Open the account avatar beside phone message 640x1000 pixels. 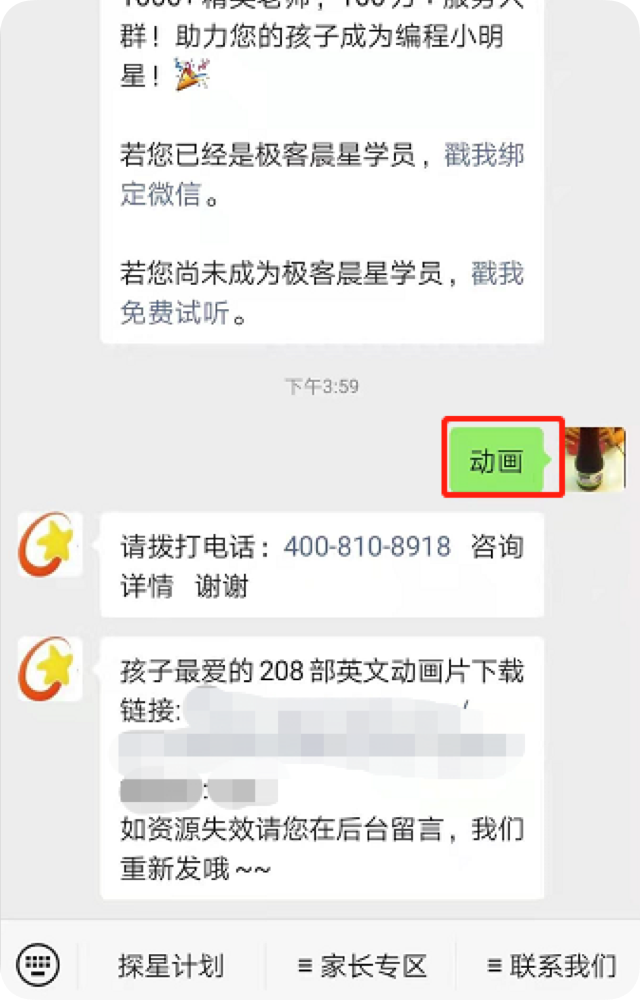(x=50, y=545)
